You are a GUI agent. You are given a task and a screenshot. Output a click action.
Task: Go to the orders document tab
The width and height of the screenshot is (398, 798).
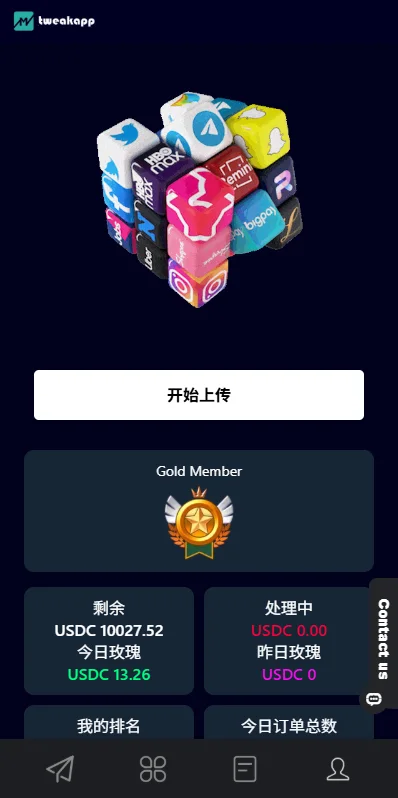click(245, 768)
